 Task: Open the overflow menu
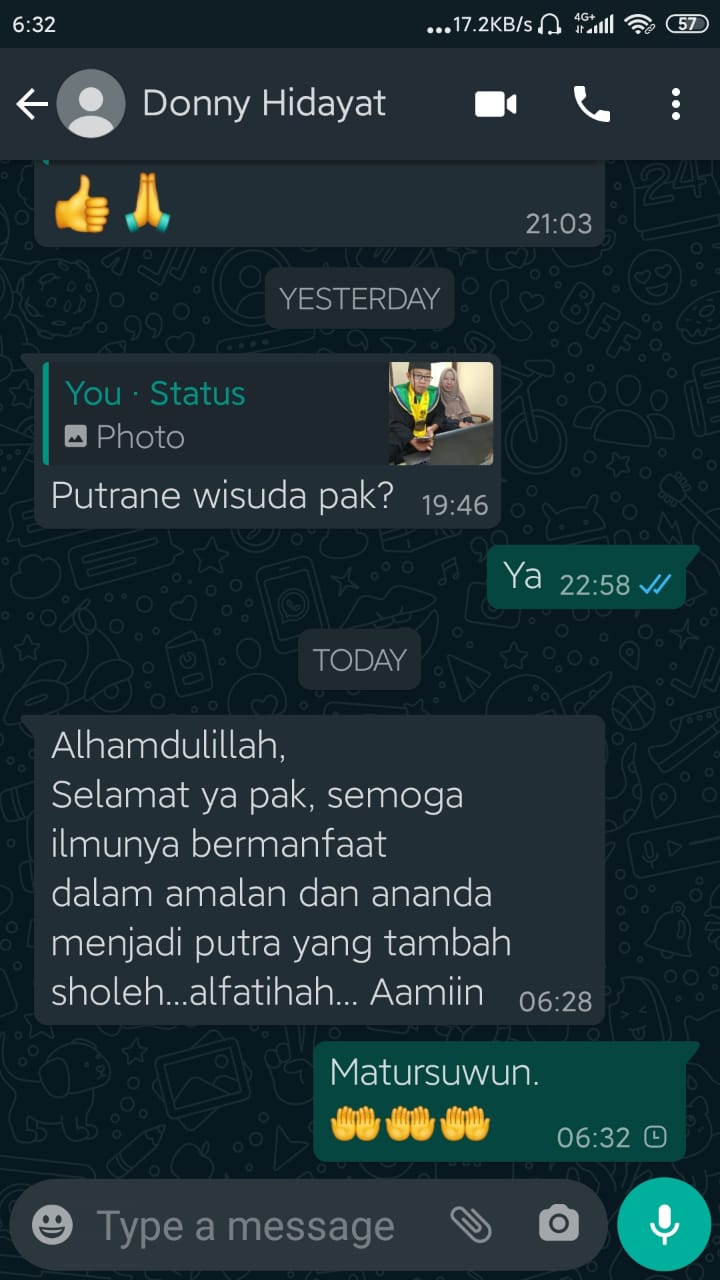click(x=676, y=104)
